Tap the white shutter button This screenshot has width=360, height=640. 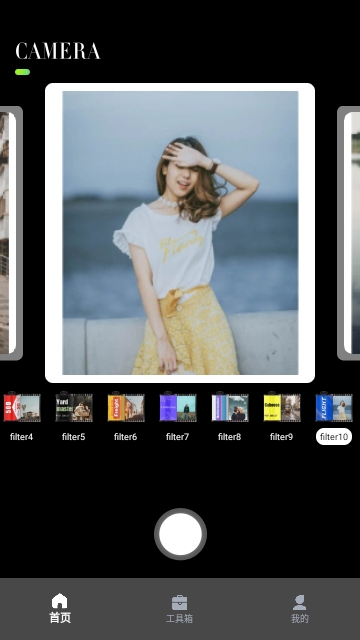180,534
